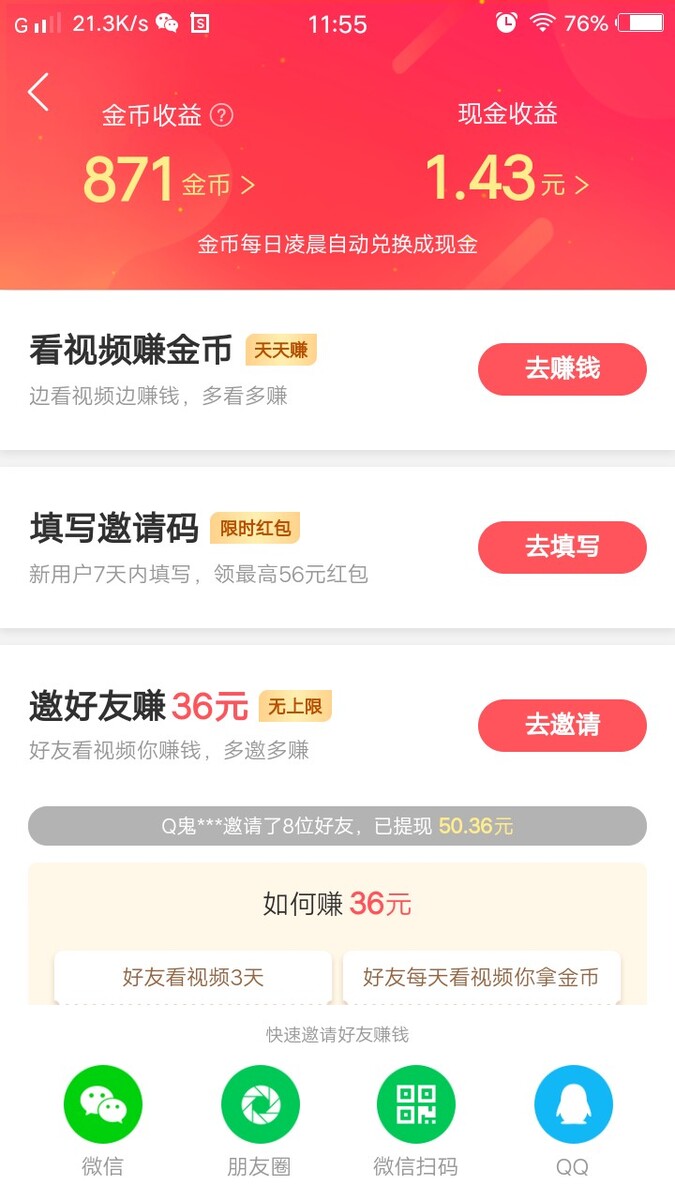Invite friends through QQ
The height and width of the screenshot is (1200, 675).
coord(573,1121)
